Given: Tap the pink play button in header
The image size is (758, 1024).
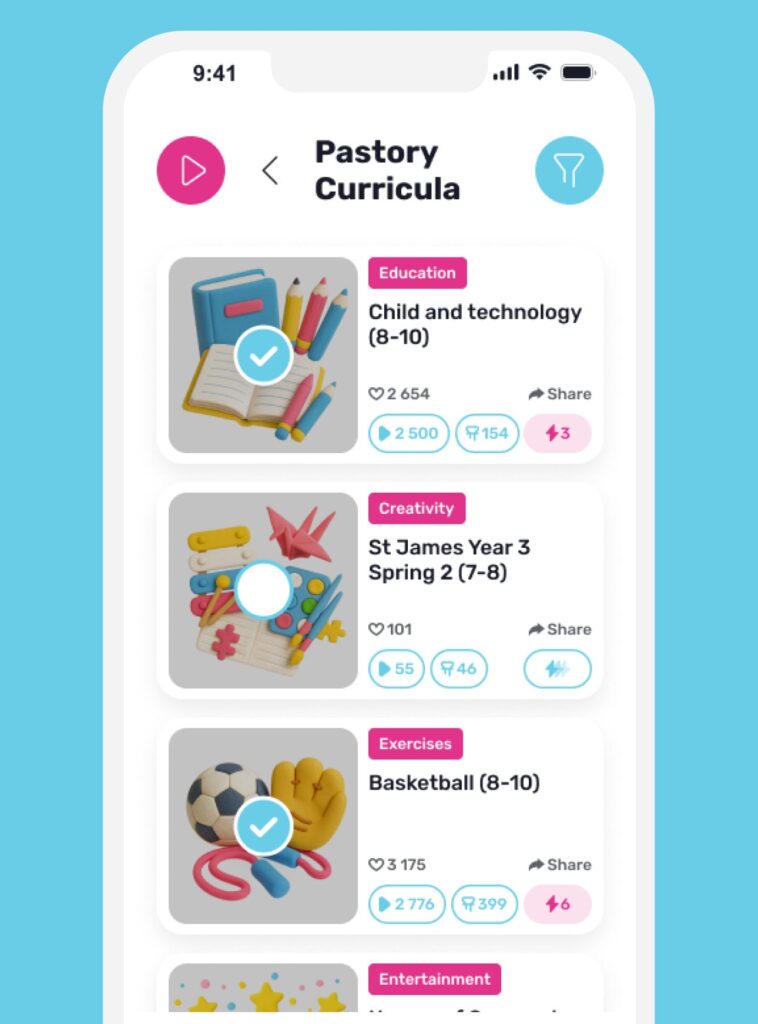Looking at the screenshot, I should coord(191,170).
